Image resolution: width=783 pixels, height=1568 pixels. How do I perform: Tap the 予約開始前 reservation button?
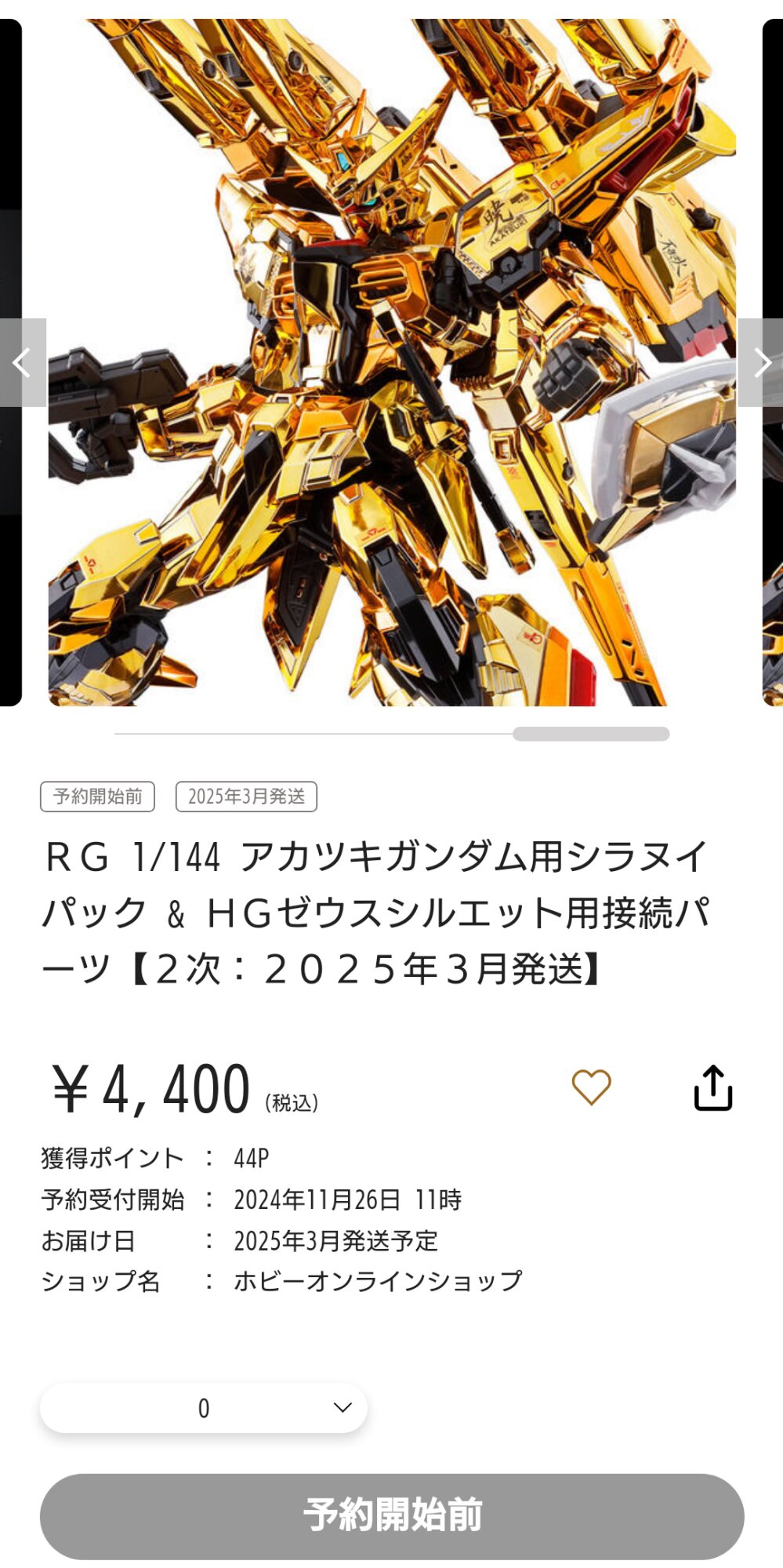click(392, 1515)
